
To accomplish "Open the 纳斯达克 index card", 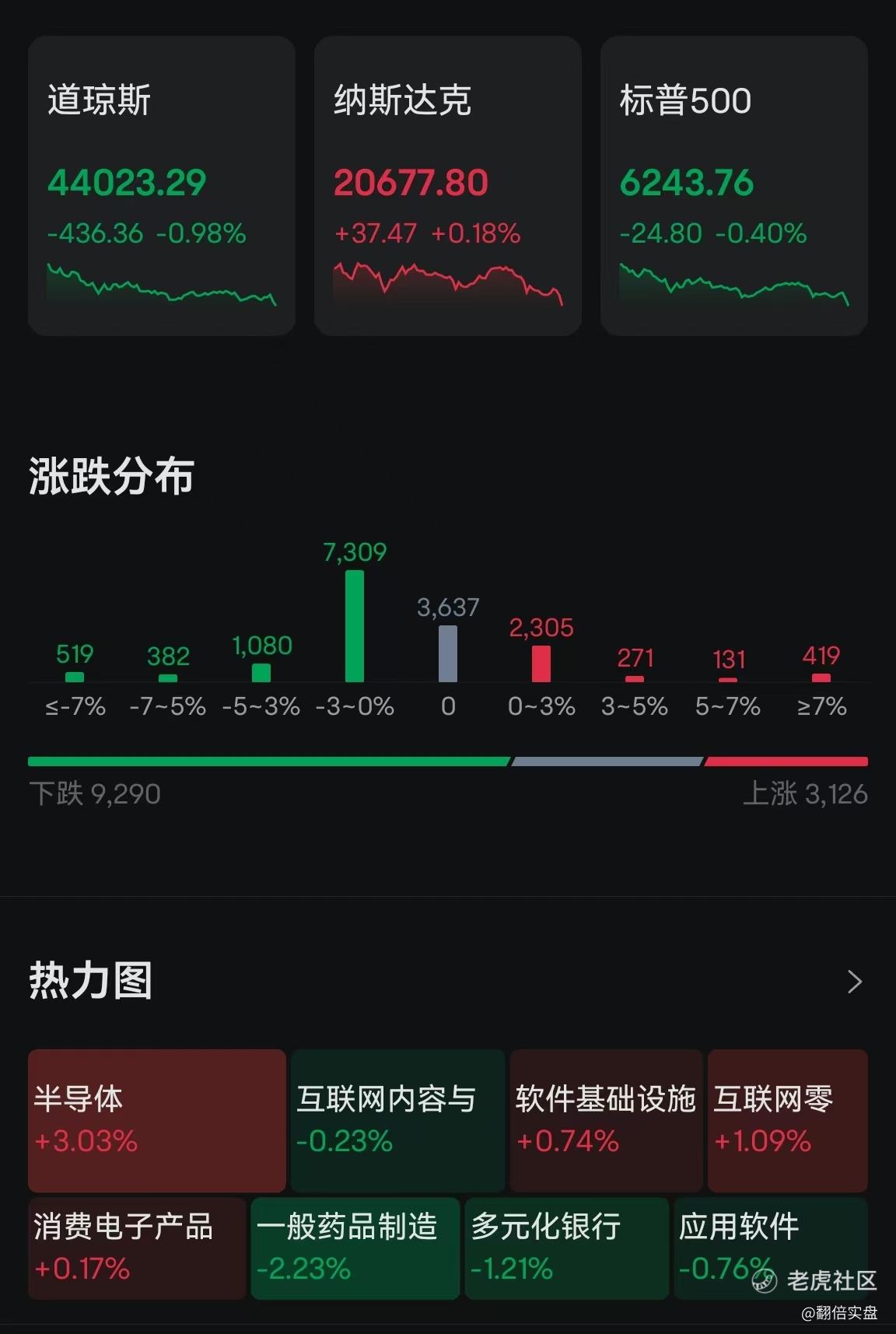I will pyautogui.click(x=447, y=185).
